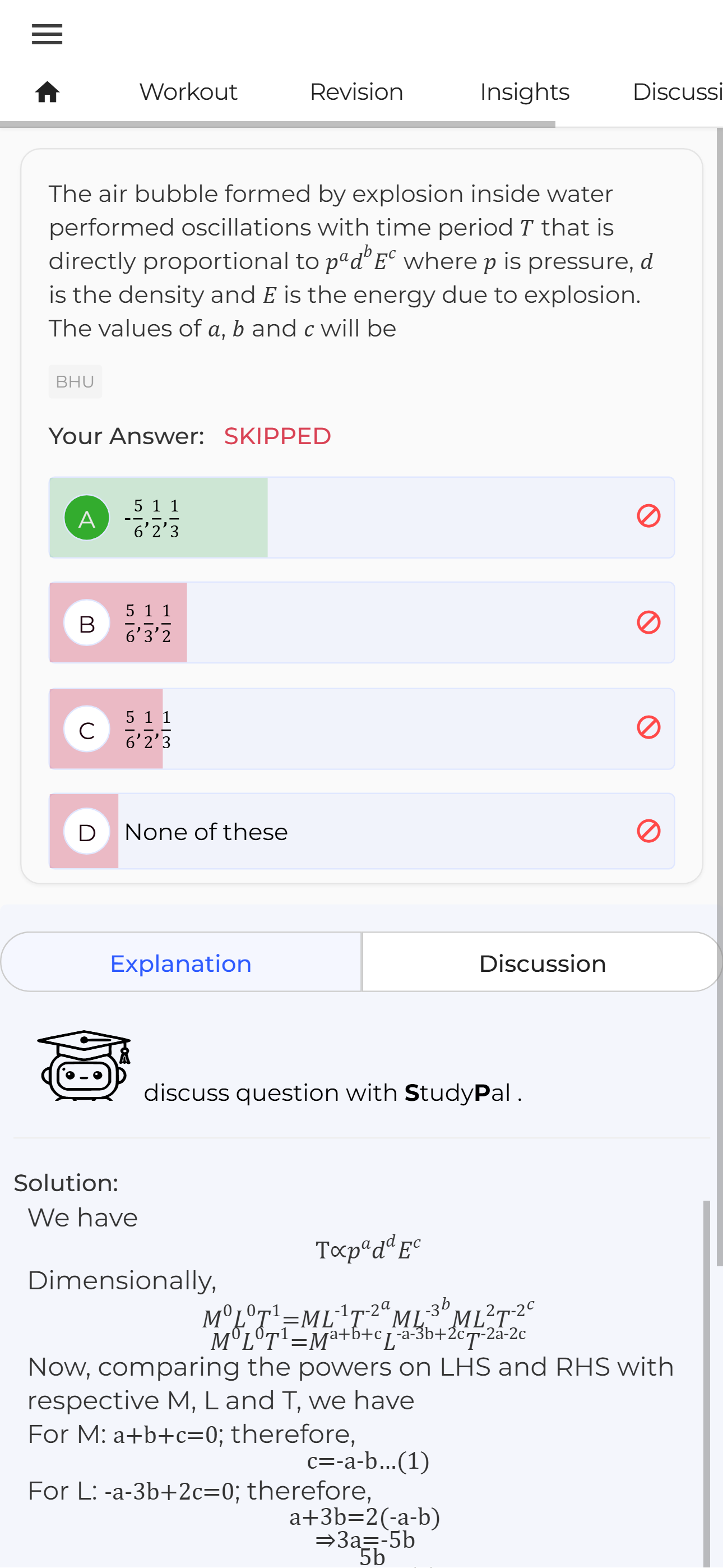The image size is (723, 1568).
Task: Open the Insights tab
Action: [524, 93]
